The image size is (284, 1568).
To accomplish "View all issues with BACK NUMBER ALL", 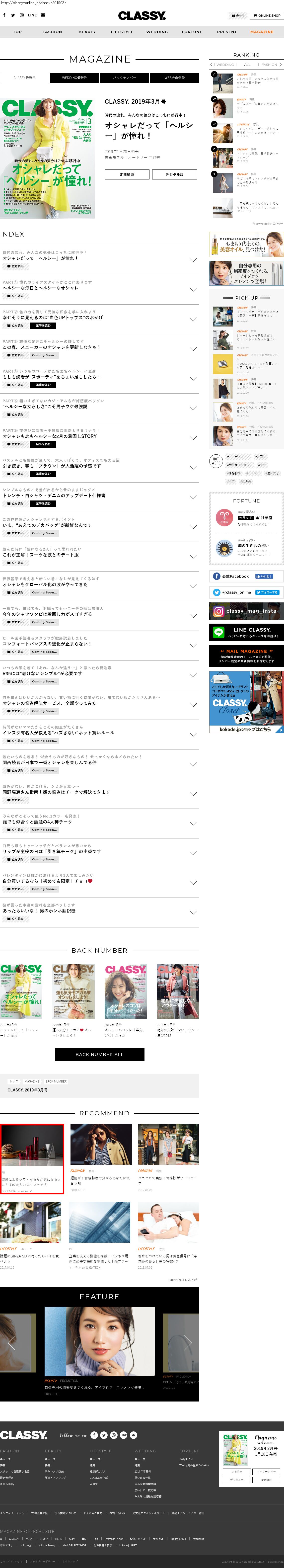I will 100,1054.
